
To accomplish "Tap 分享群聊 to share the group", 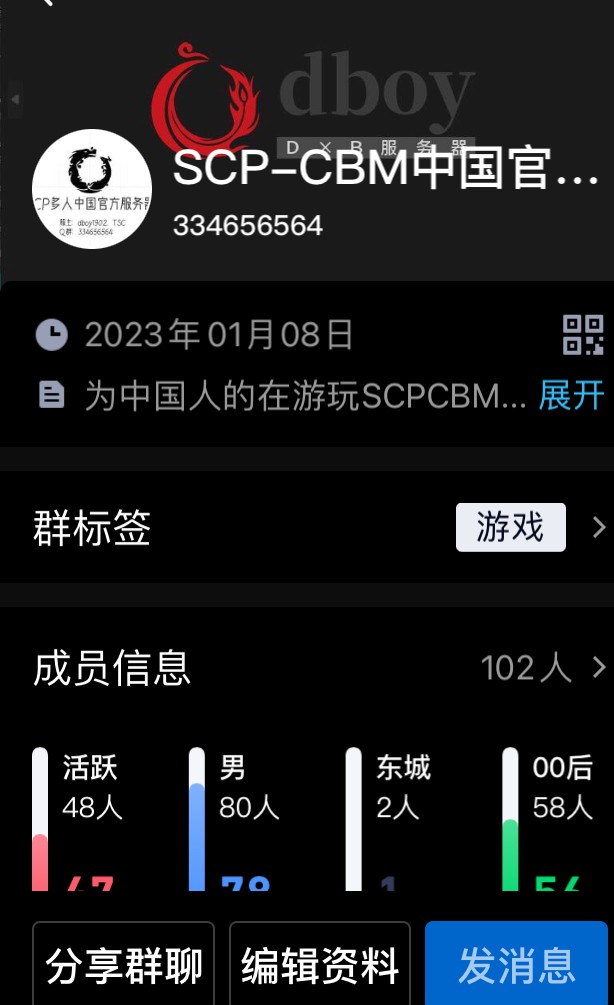I will click(x=124, y=965).
